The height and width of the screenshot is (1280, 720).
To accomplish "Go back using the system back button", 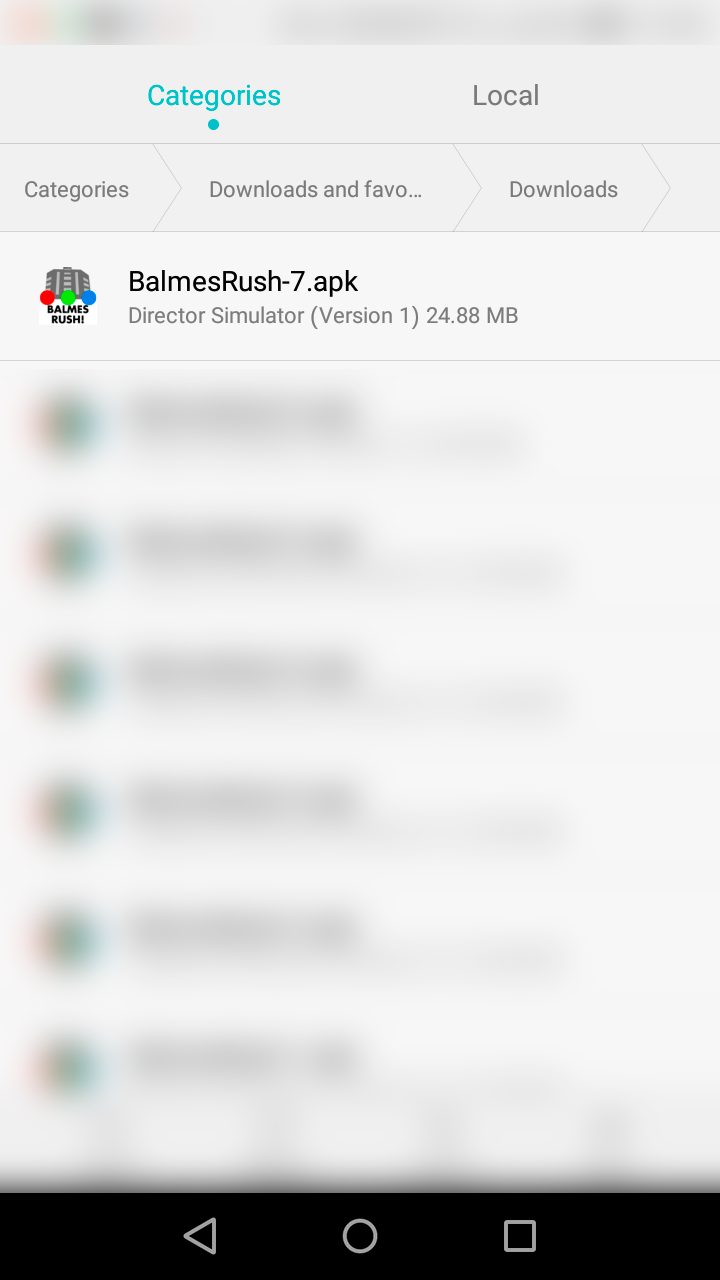I will pos(200,1236).
